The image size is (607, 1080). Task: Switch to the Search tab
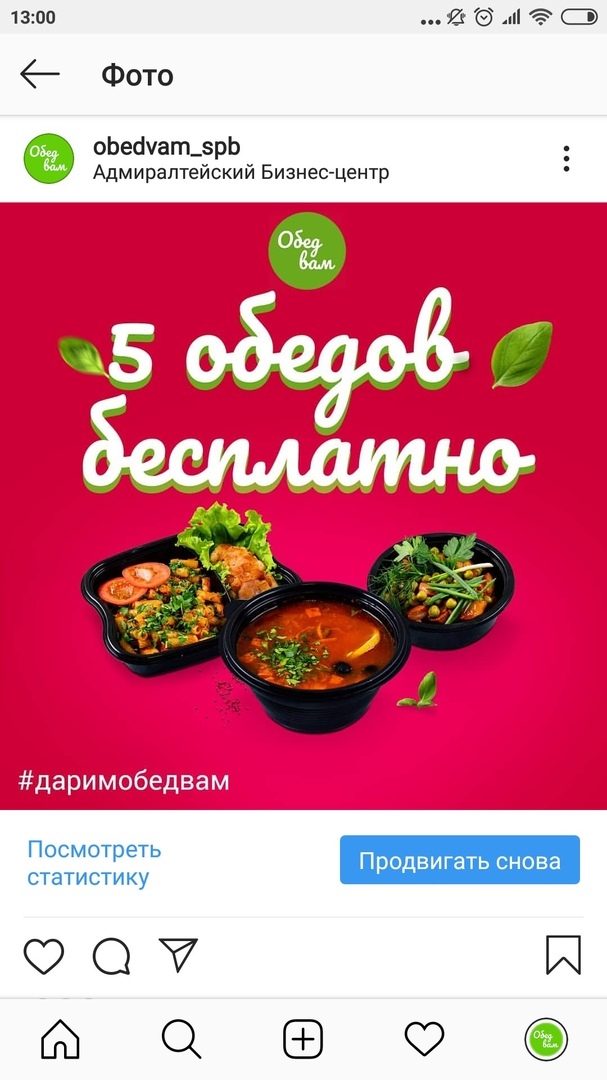(181, 1040)
